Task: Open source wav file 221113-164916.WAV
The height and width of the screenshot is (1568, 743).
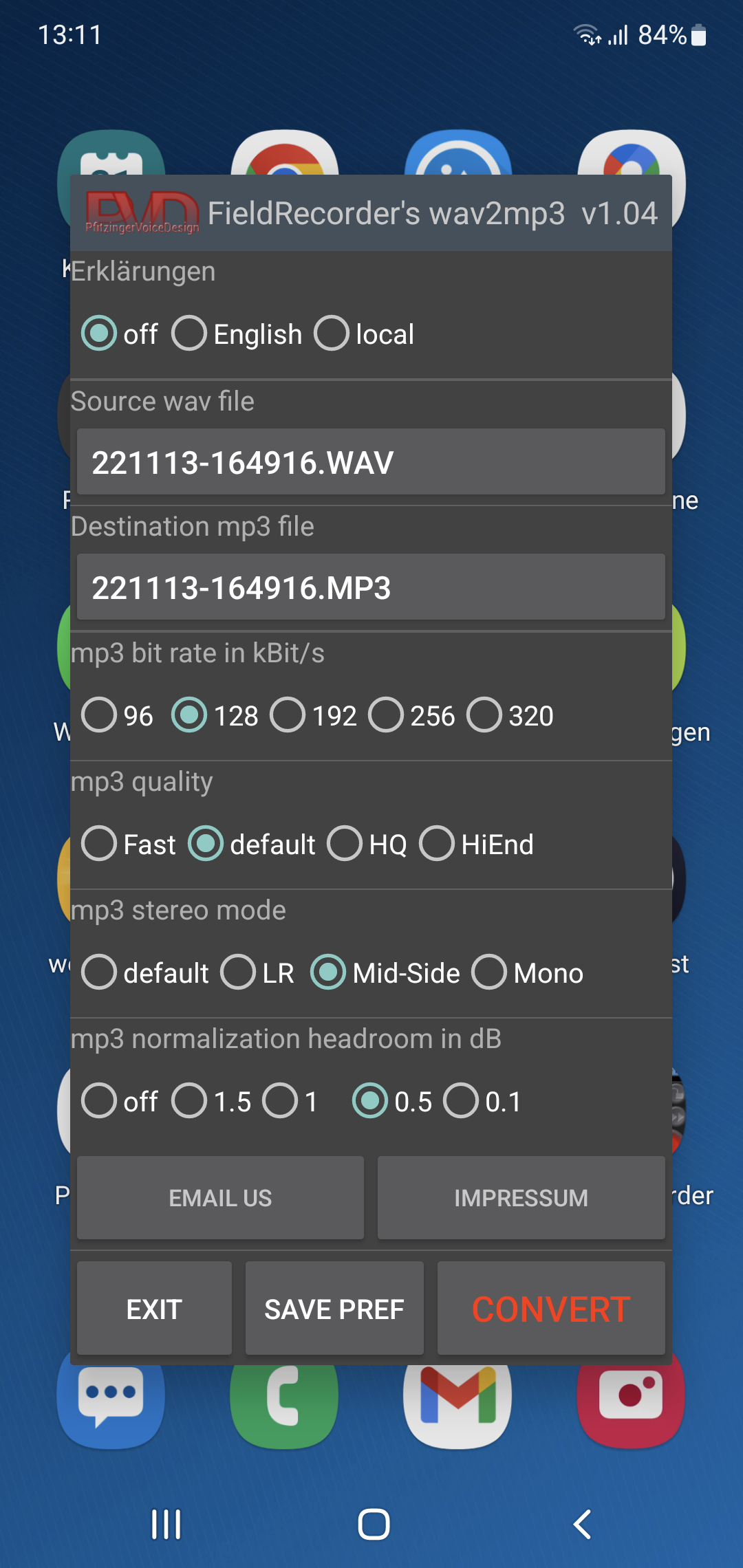Action: 371,462
